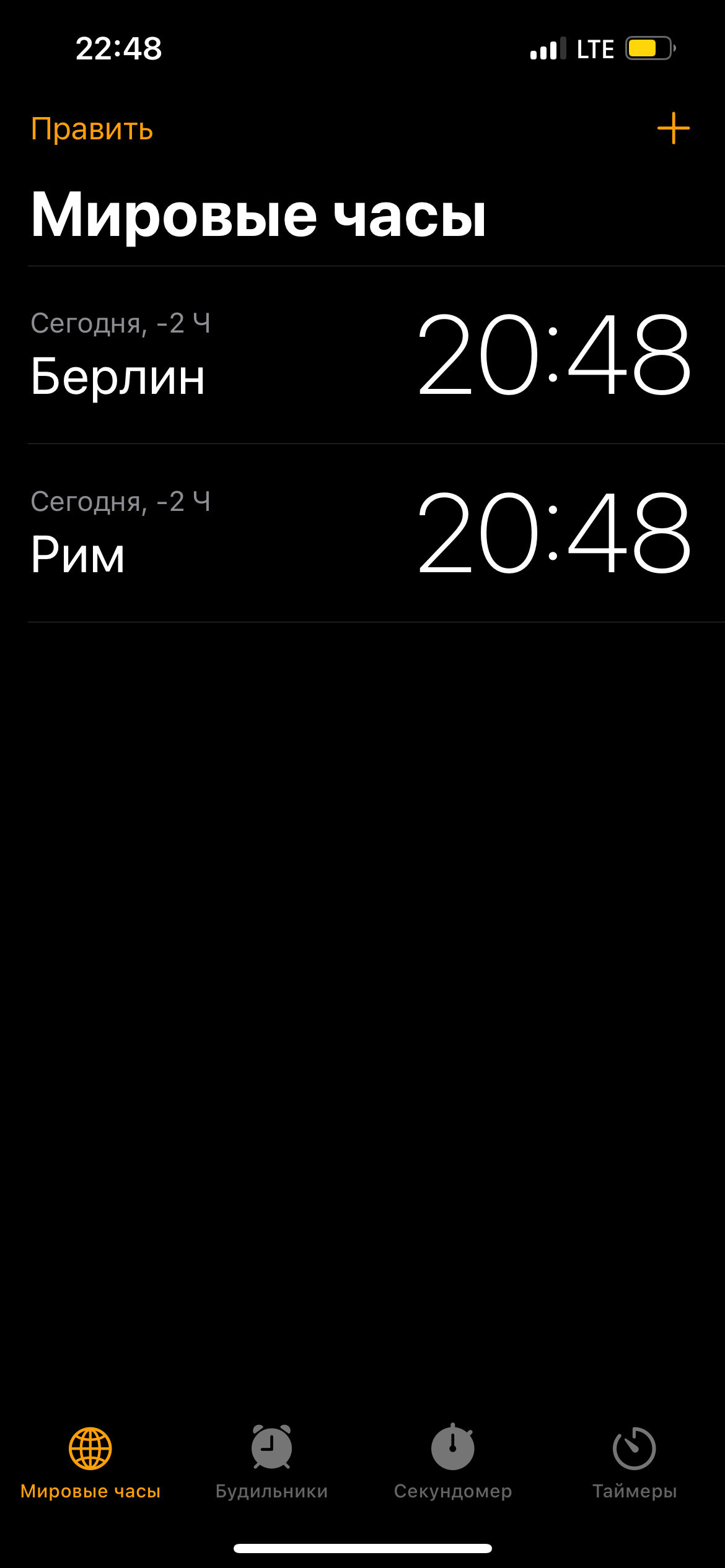
Task: Go to the Таймеры tab
Action: pyautogui.click(x=635, y=1463)
